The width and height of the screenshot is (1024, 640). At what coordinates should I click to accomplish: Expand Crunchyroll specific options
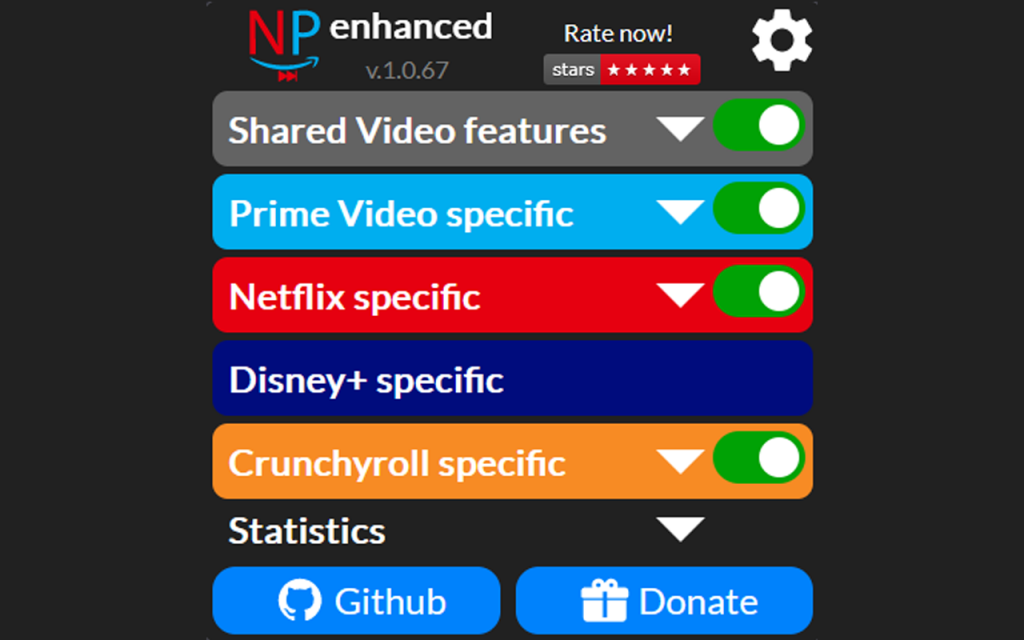click(x=680, y=461)
